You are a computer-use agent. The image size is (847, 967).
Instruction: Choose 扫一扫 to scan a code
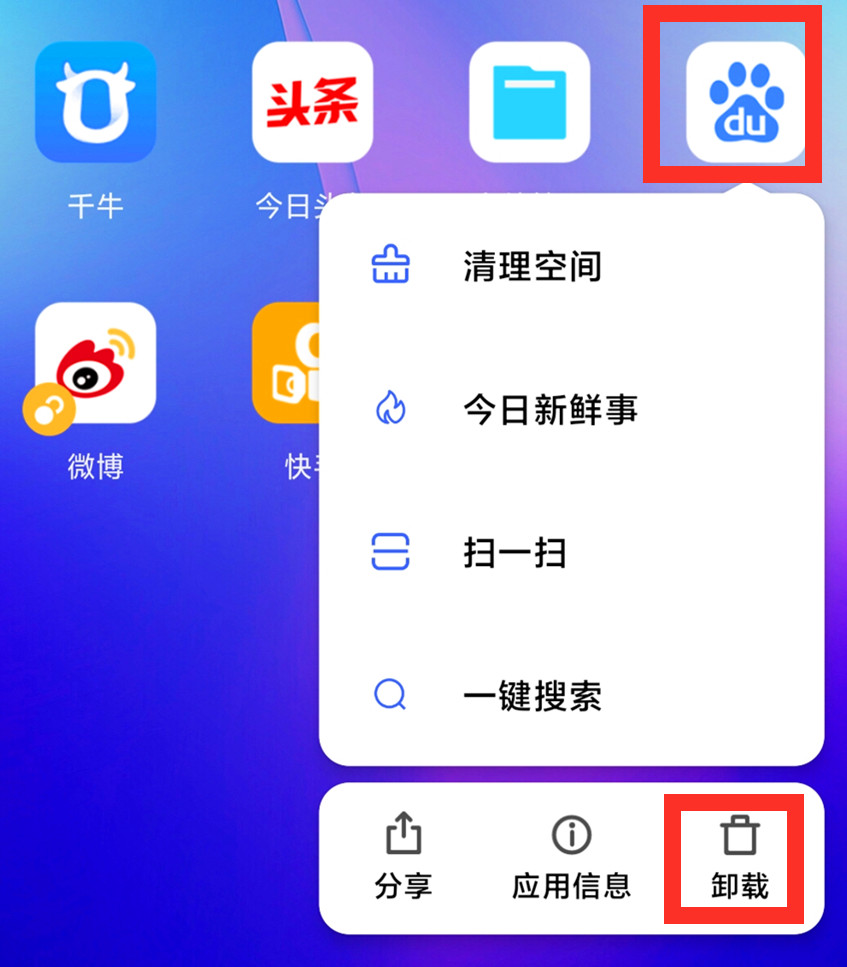(513, 552)
